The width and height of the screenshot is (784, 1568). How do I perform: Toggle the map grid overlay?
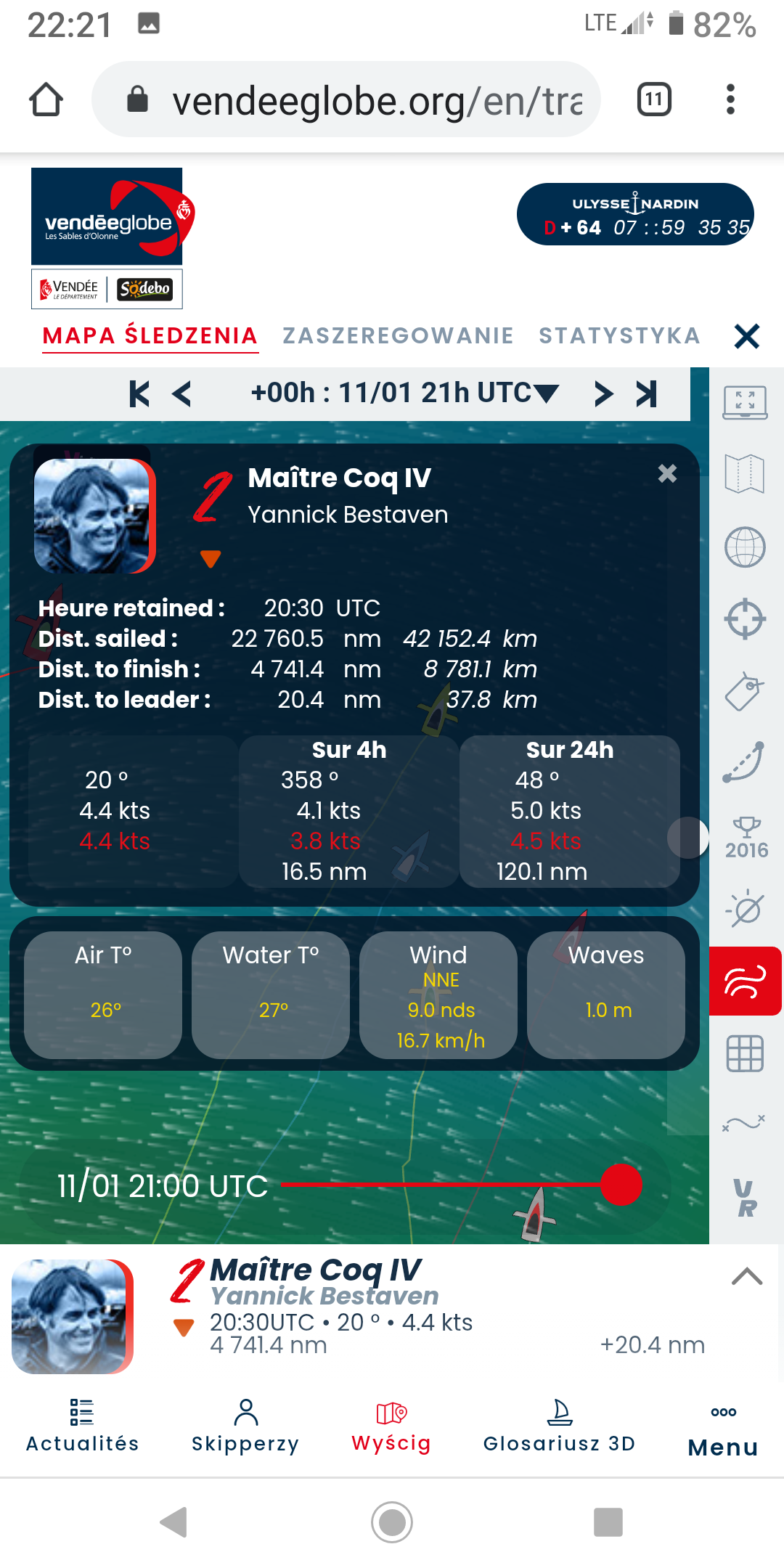[x=745, y=1053]
